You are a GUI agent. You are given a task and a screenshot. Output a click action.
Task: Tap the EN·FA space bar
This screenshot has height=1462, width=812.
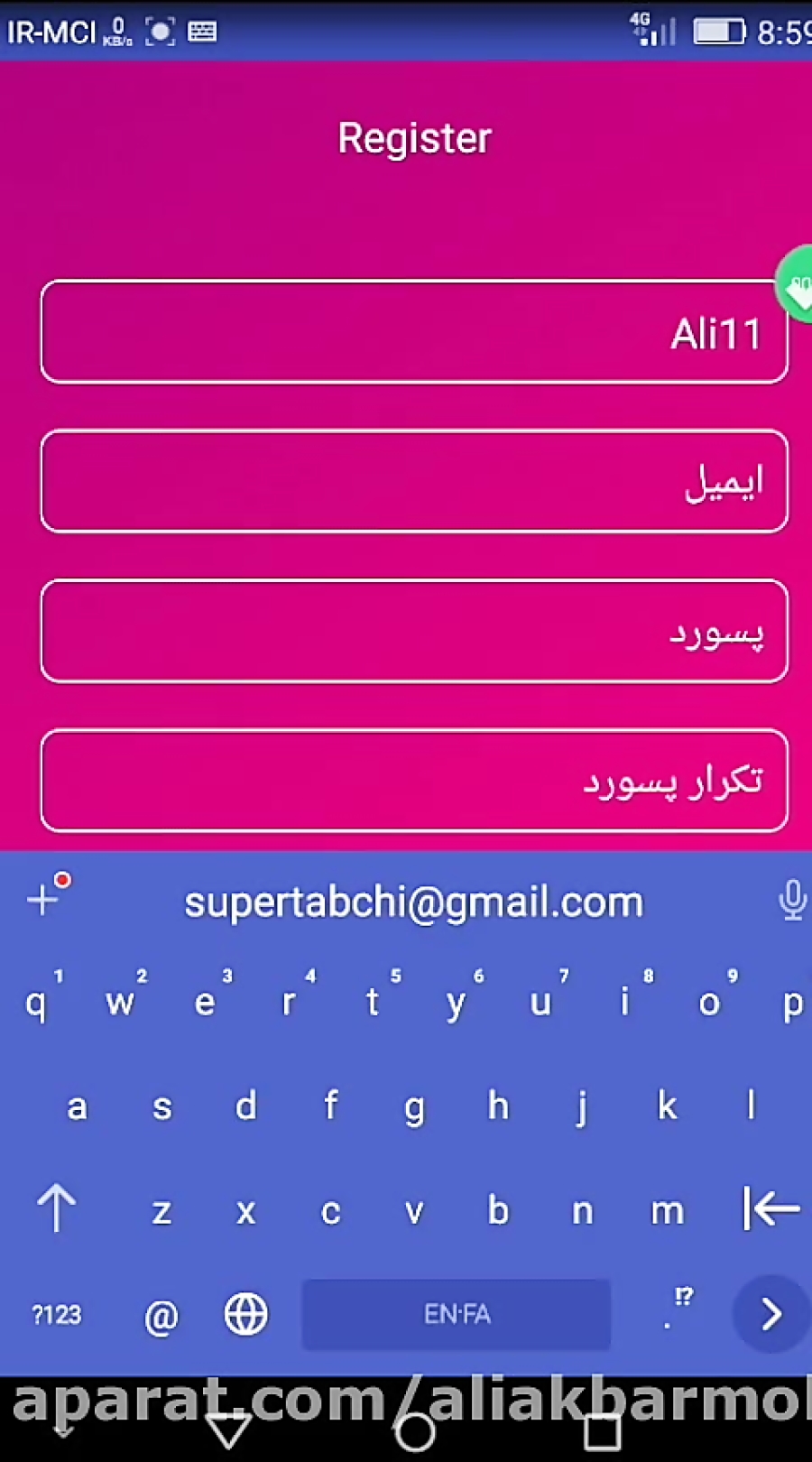(x=457, y=1315)
